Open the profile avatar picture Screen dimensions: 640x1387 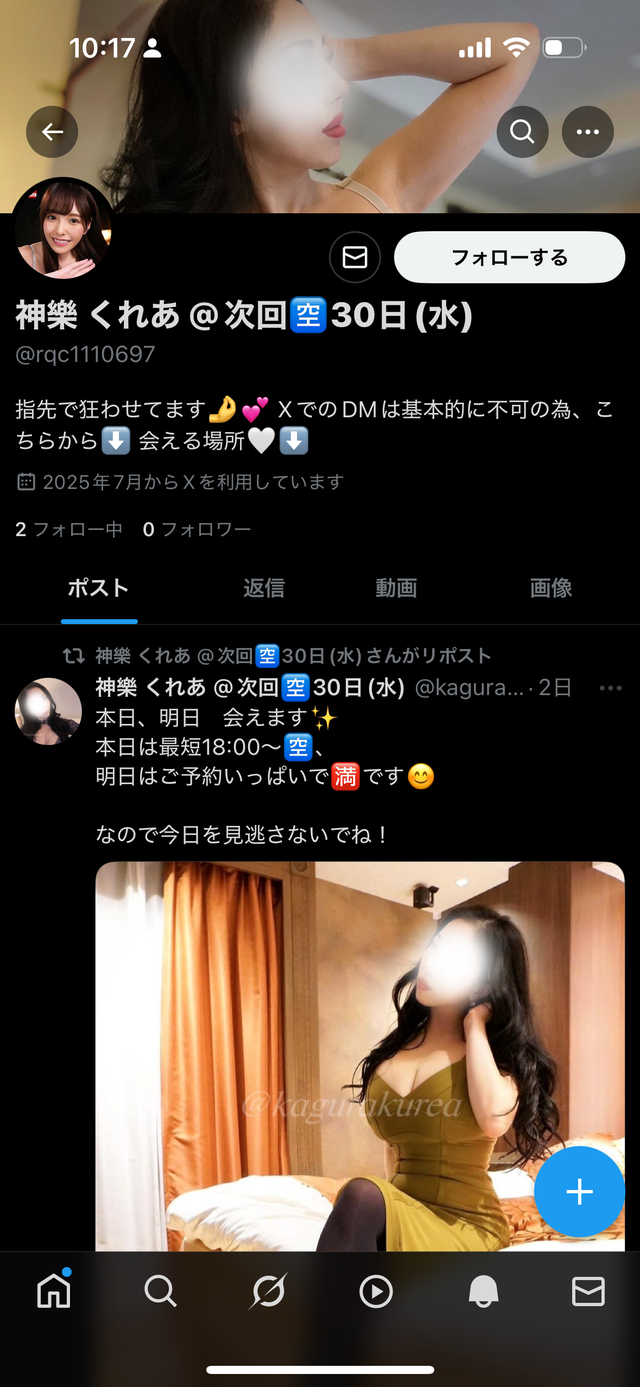click(x=62, y=230)
